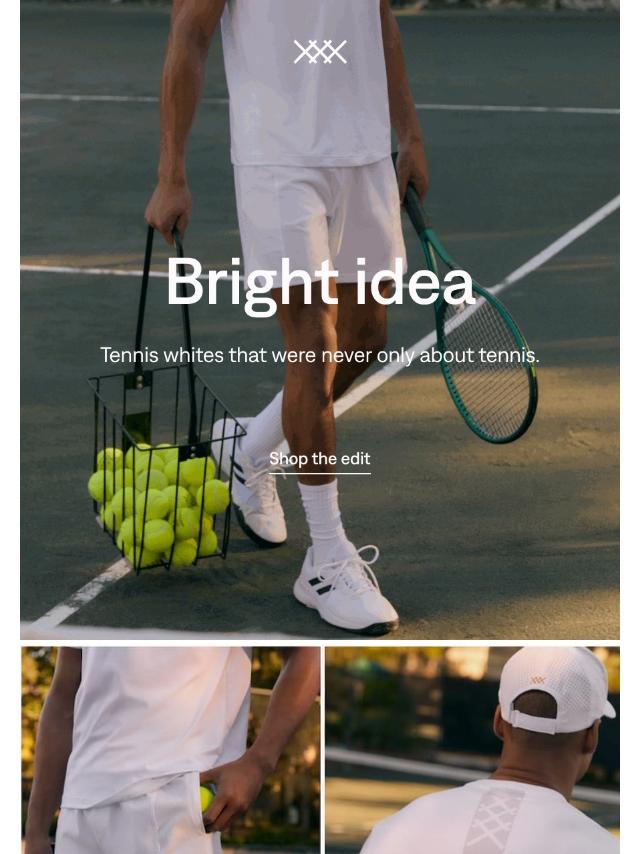
Task: Open the Shop the edit link
Action: click(319, 459)
